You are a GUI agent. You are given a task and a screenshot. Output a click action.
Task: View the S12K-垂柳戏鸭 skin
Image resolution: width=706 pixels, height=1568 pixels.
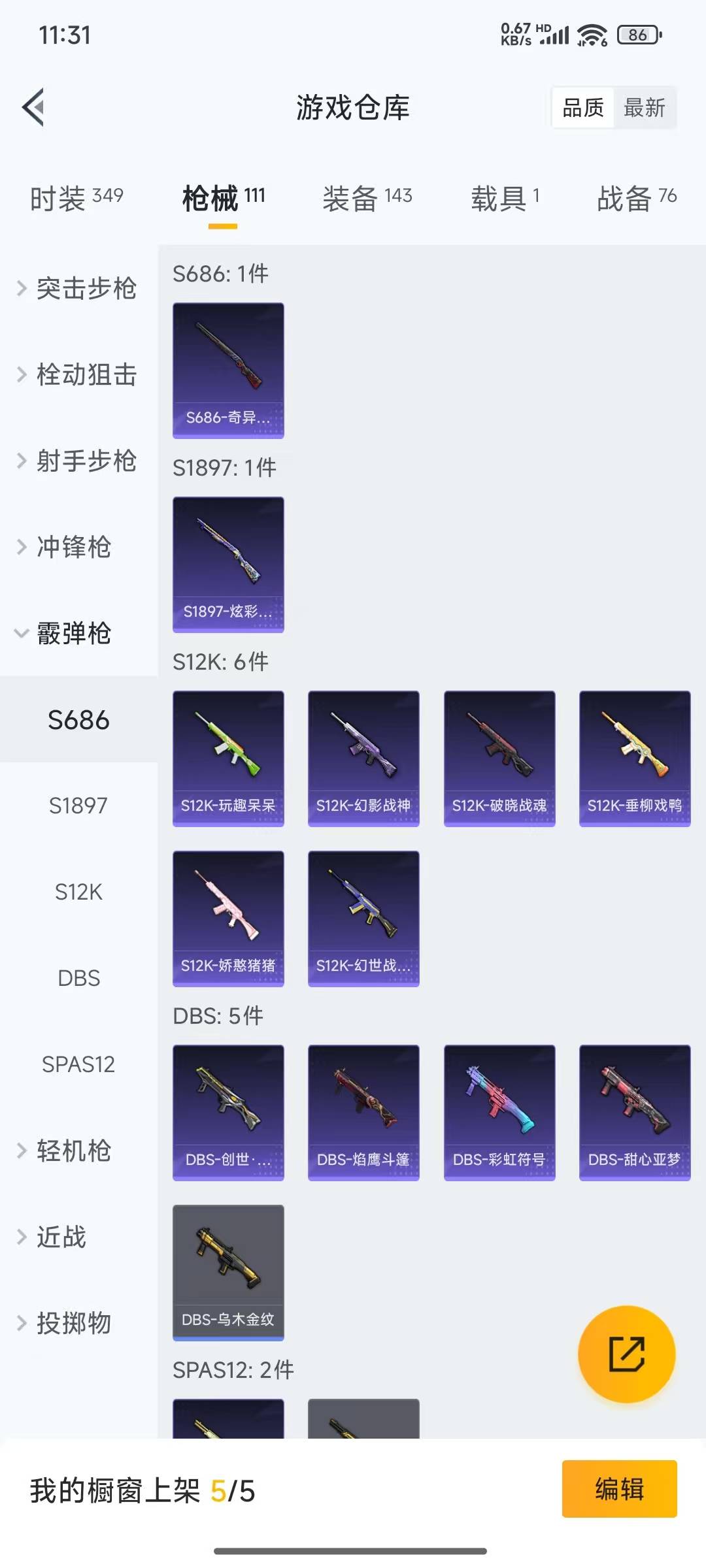coord(635,758)
